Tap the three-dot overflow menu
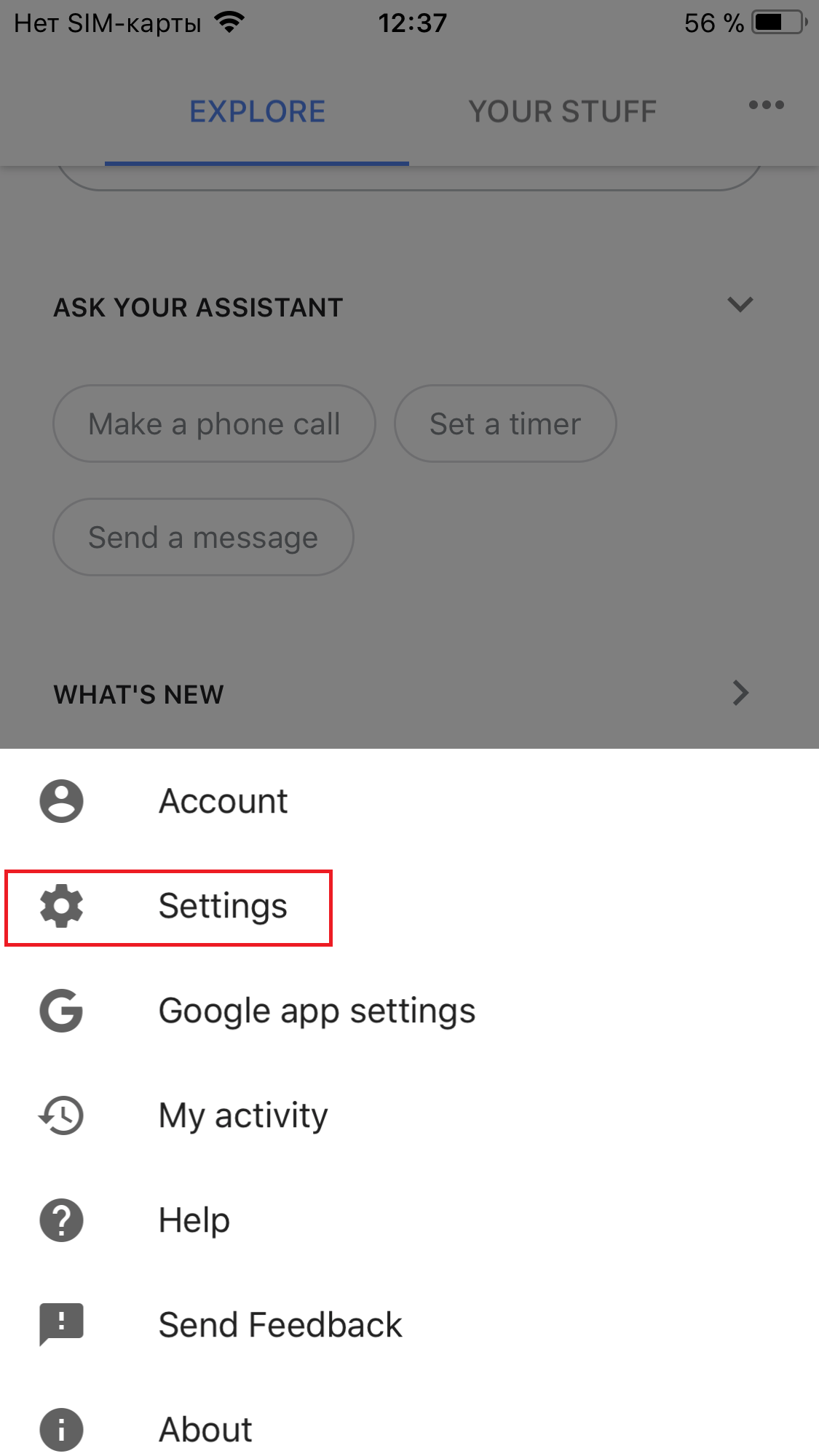819x1456 pixels. (x=766, y=106)
